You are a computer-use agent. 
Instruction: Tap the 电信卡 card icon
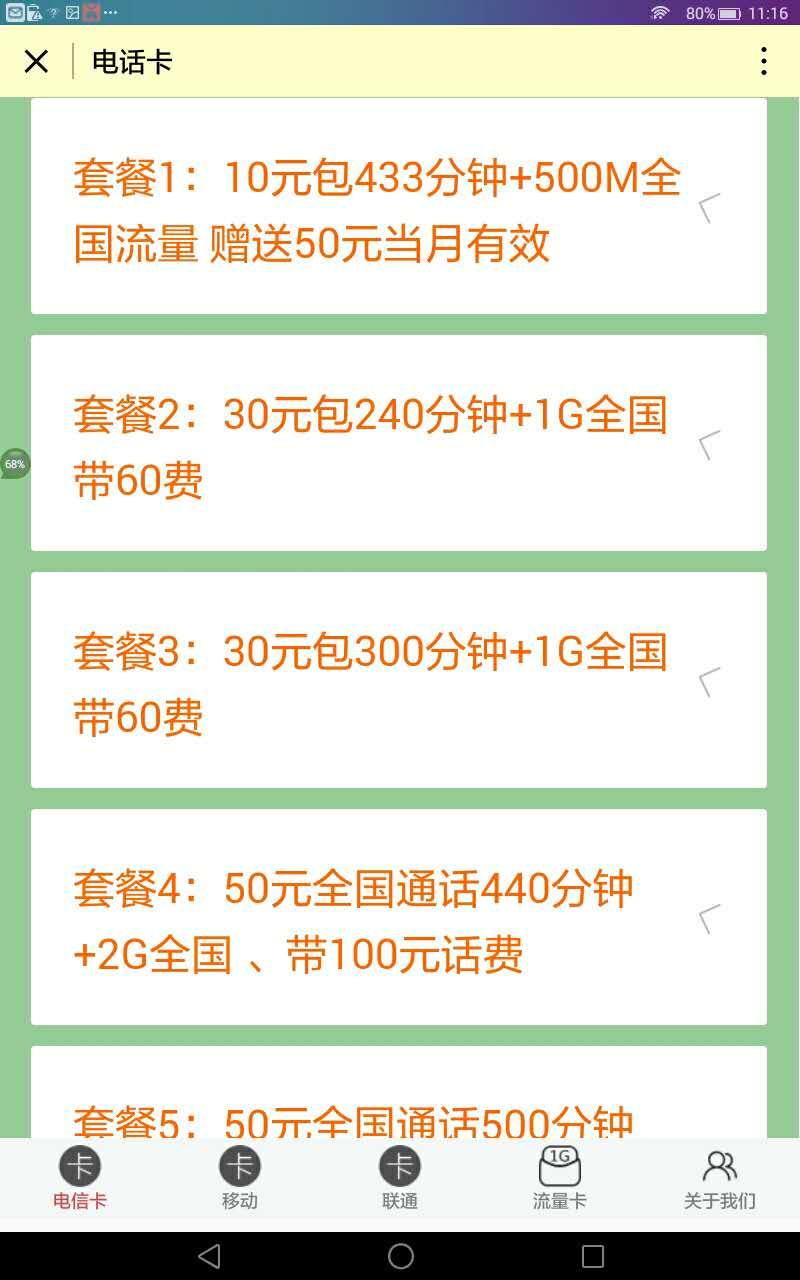click(x=79, y=1166)
